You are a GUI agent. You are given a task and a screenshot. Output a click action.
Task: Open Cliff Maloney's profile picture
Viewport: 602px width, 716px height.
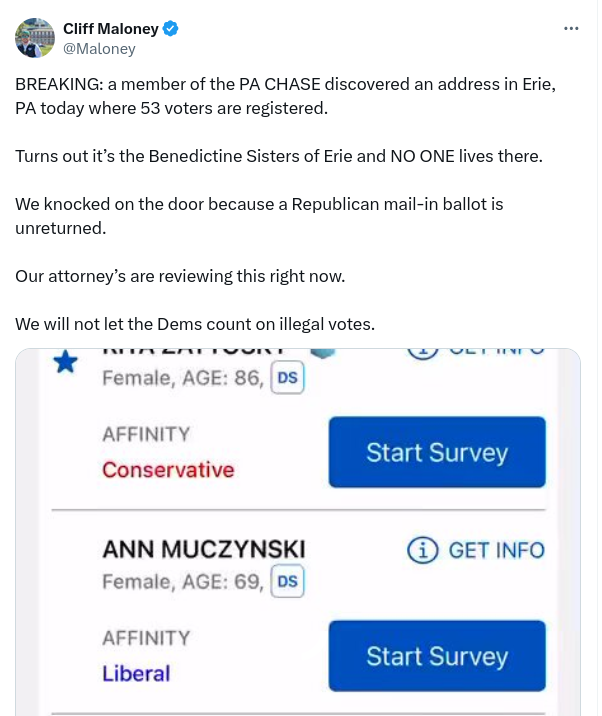(x=35, y=38)
